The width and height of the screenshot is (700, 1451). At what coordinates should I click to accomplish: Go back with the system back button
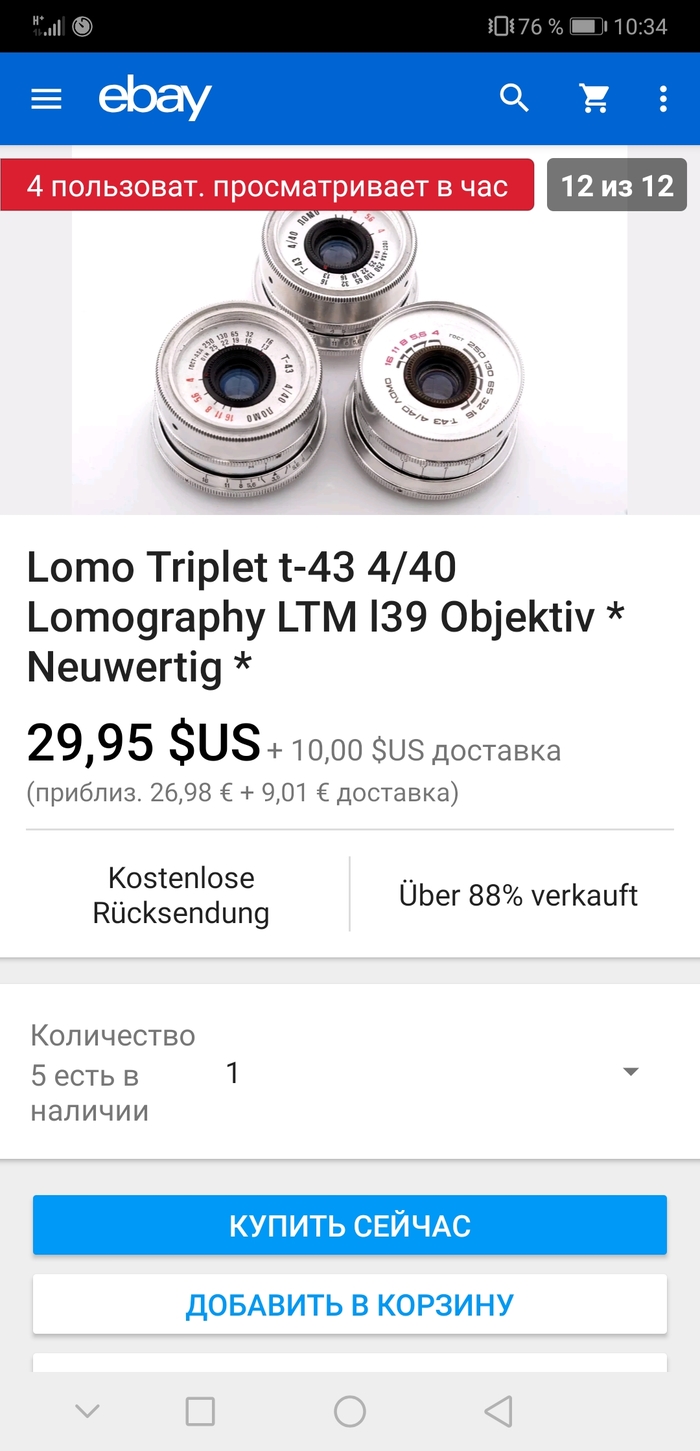(498, 1411)
